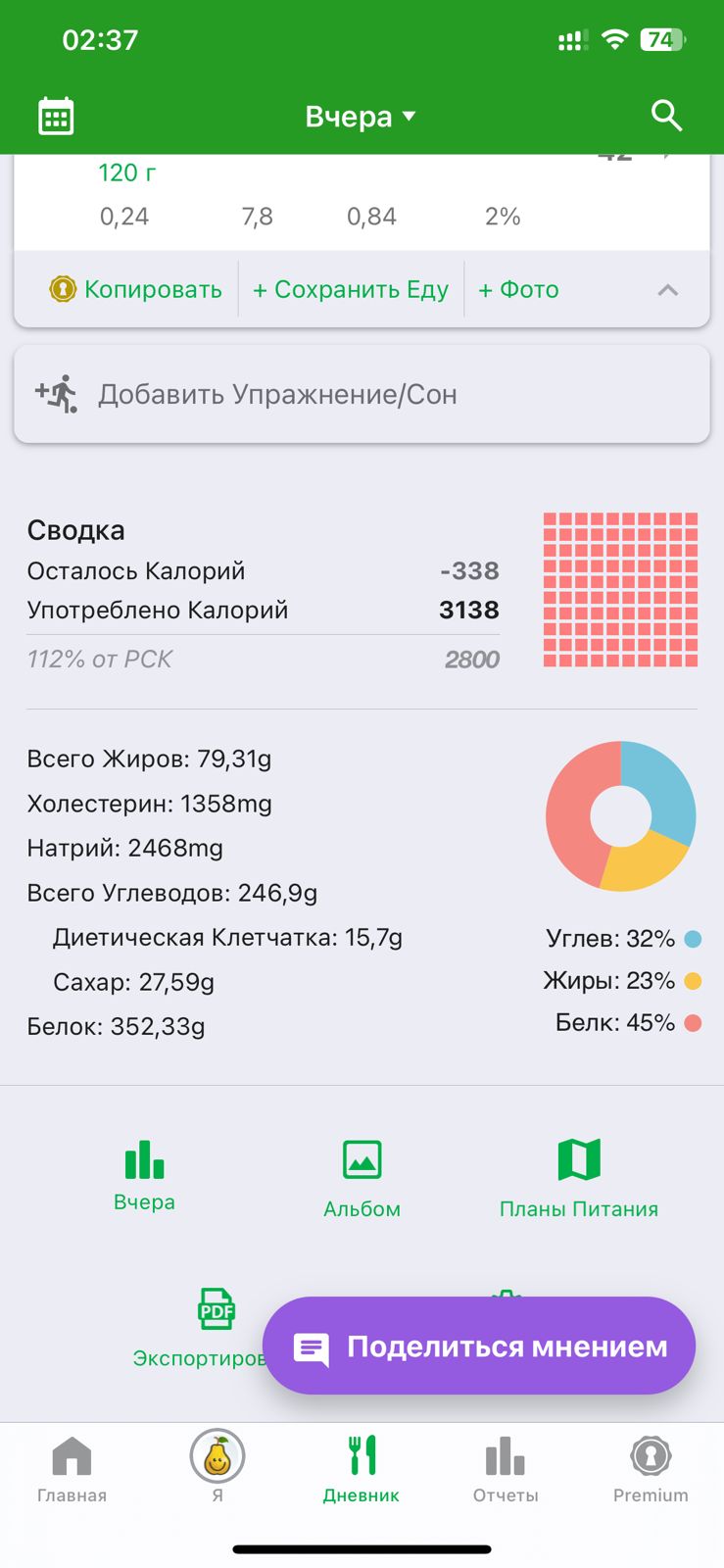The width and height of the screenshot is (724, 1568).
Task: Tap the macronutrient donut chart
Action: click(621, 814)
